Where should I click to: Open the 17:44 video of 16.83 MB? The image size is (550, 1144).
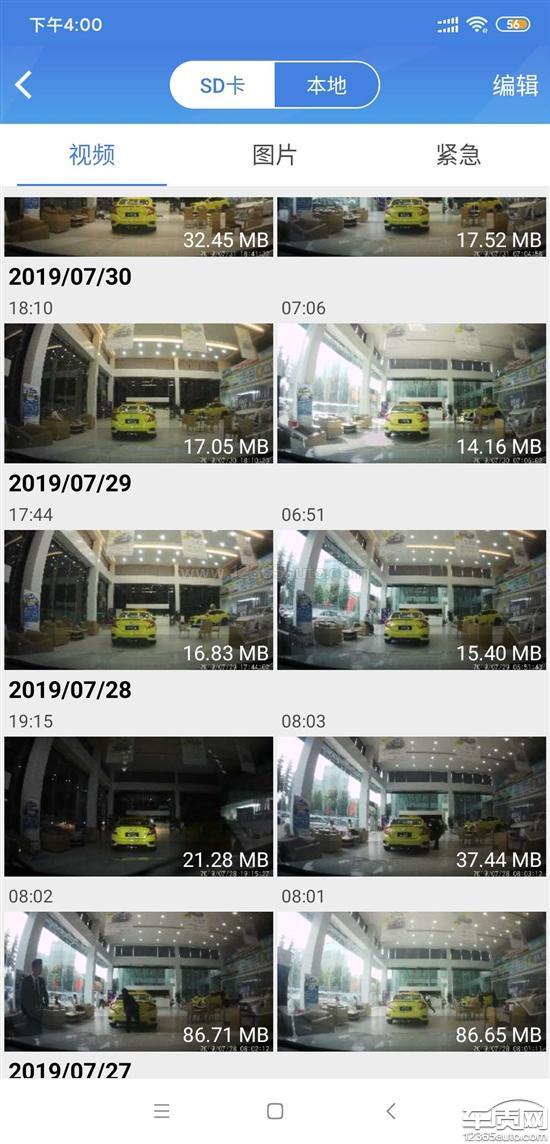point(139,600)
